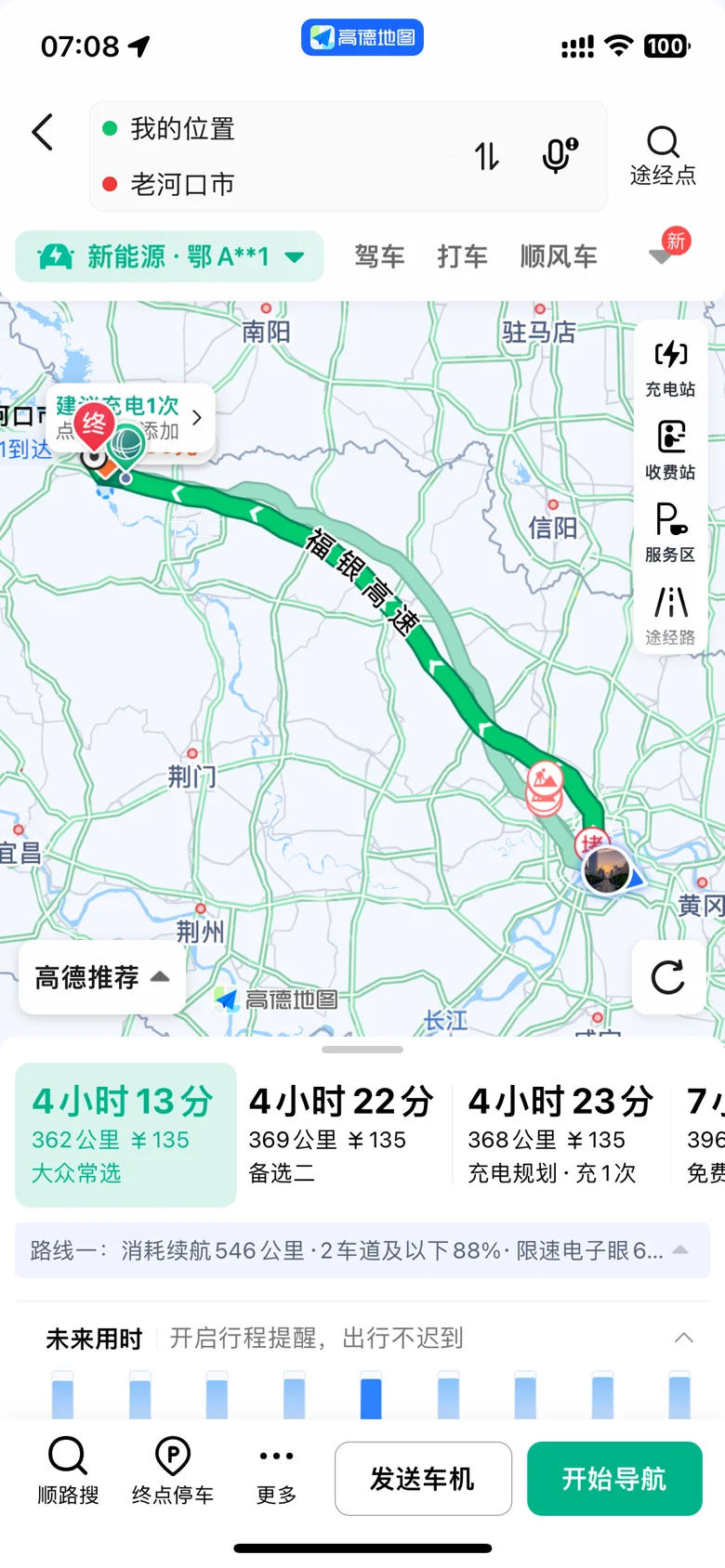Show 服务区 along the route

tap(670, 532)
